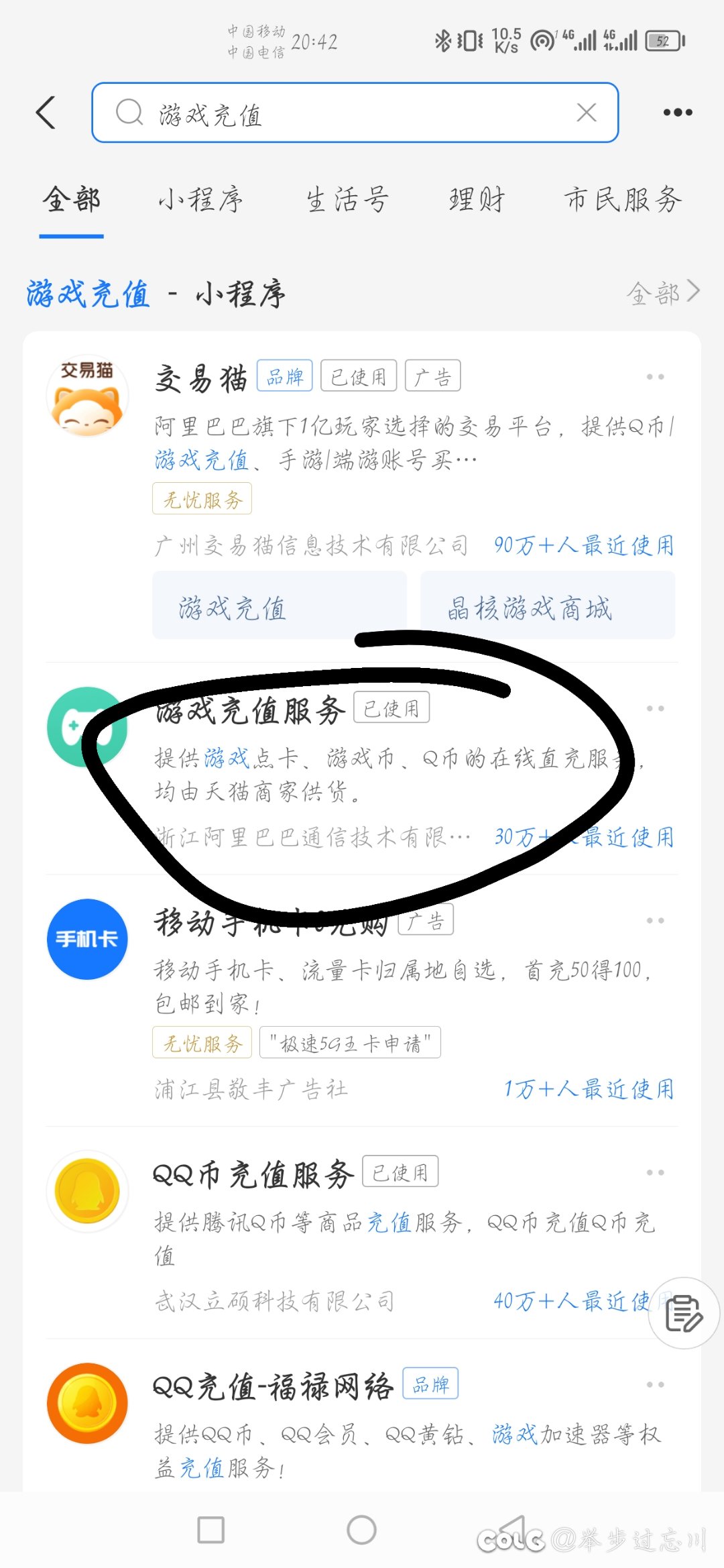Image resolution: width=724 pixels, height=1568 pixels.
Task: View all mini programs via 全部
Action: [x=663, y=293]
